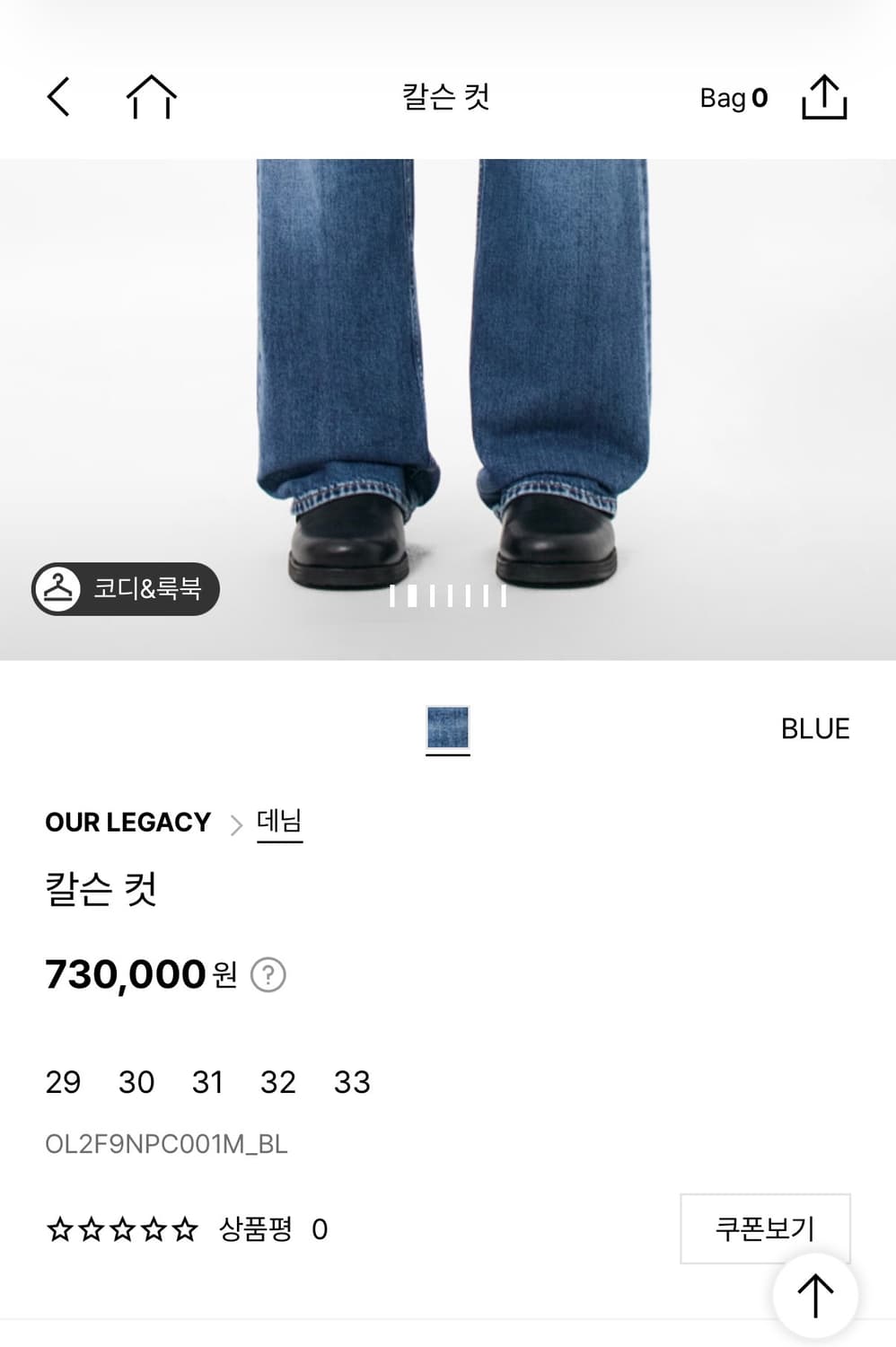The height and width of the screenshot is (1347, 896).
Task: Tap the price help question mark icon
Action: point(268,973)
